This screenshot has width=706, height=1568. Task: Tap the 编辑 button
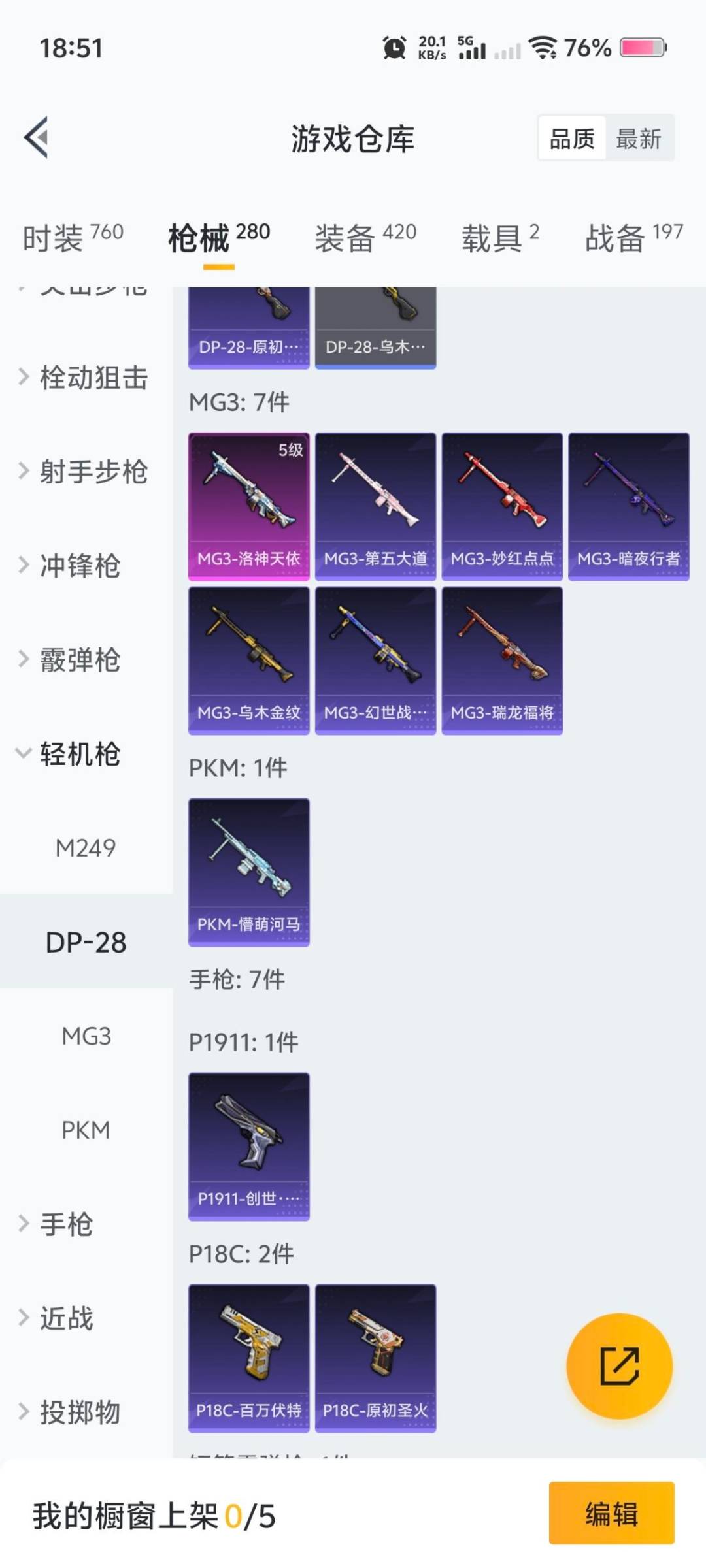pos(611,1513)
